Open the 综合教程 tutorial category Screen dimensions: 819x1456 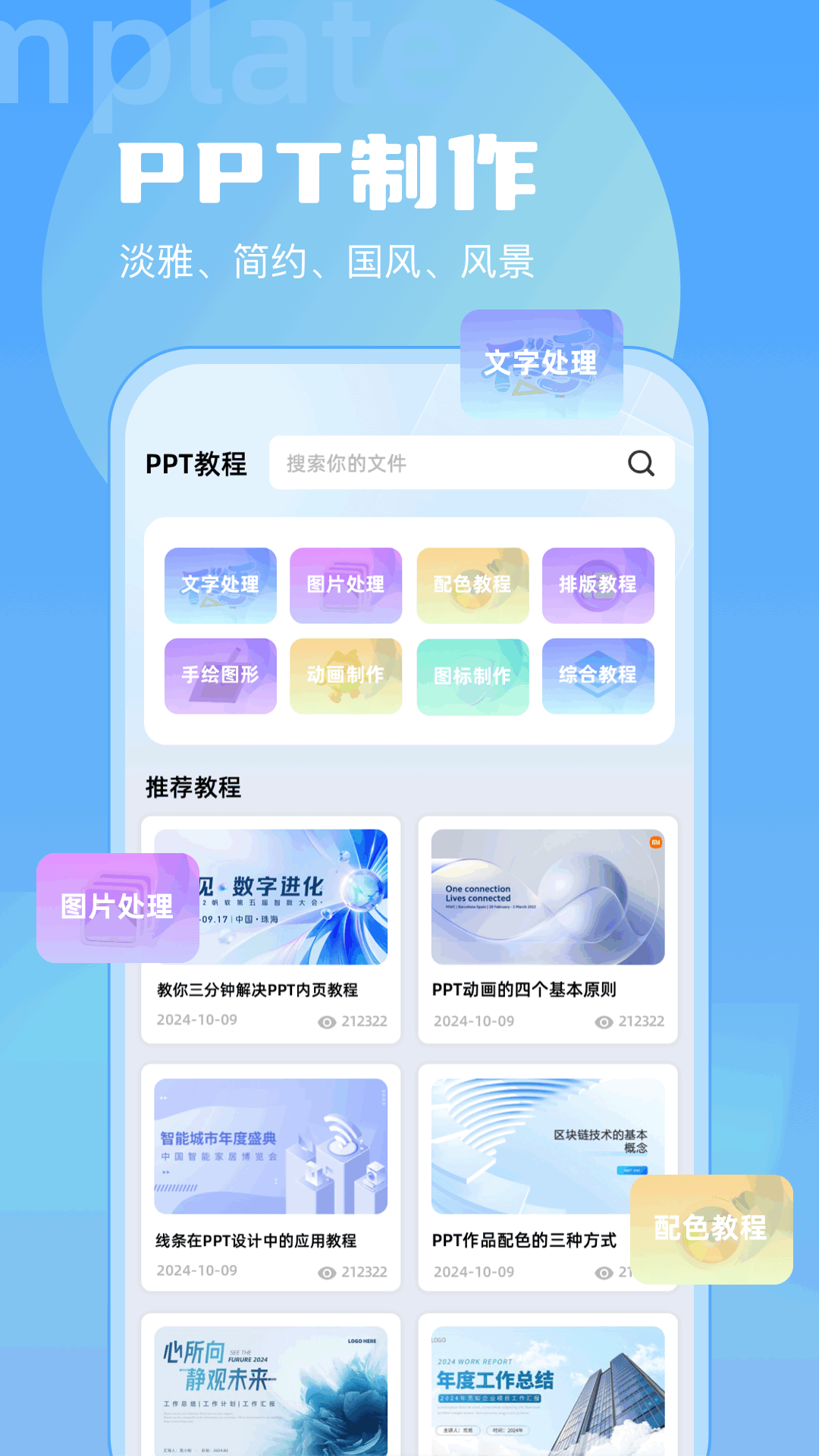pyautogui.click(x=598, y=675)
